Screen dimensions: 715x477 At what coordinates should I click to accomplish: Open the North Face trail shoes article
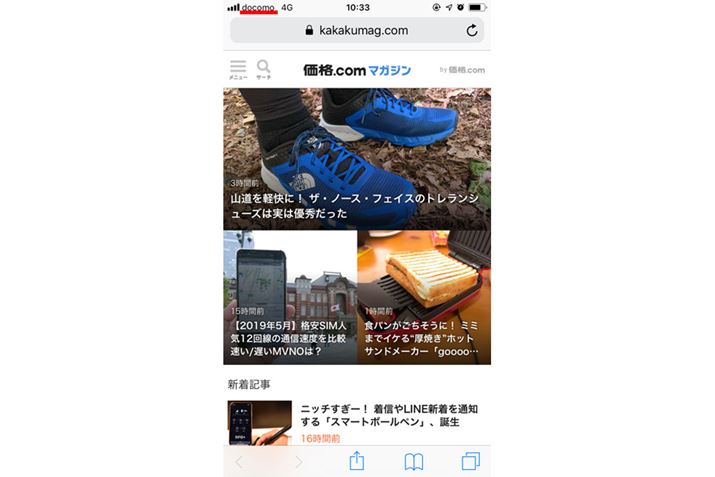(x=357, y=159)
